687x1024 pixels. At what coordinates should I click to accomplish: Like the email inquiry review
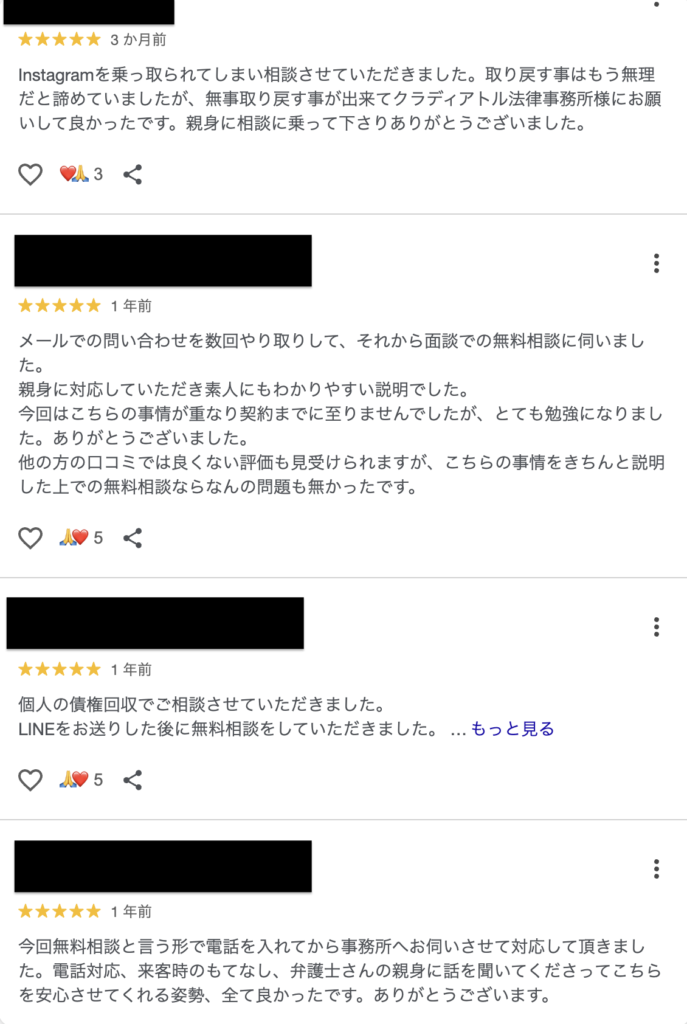point(31,538)
